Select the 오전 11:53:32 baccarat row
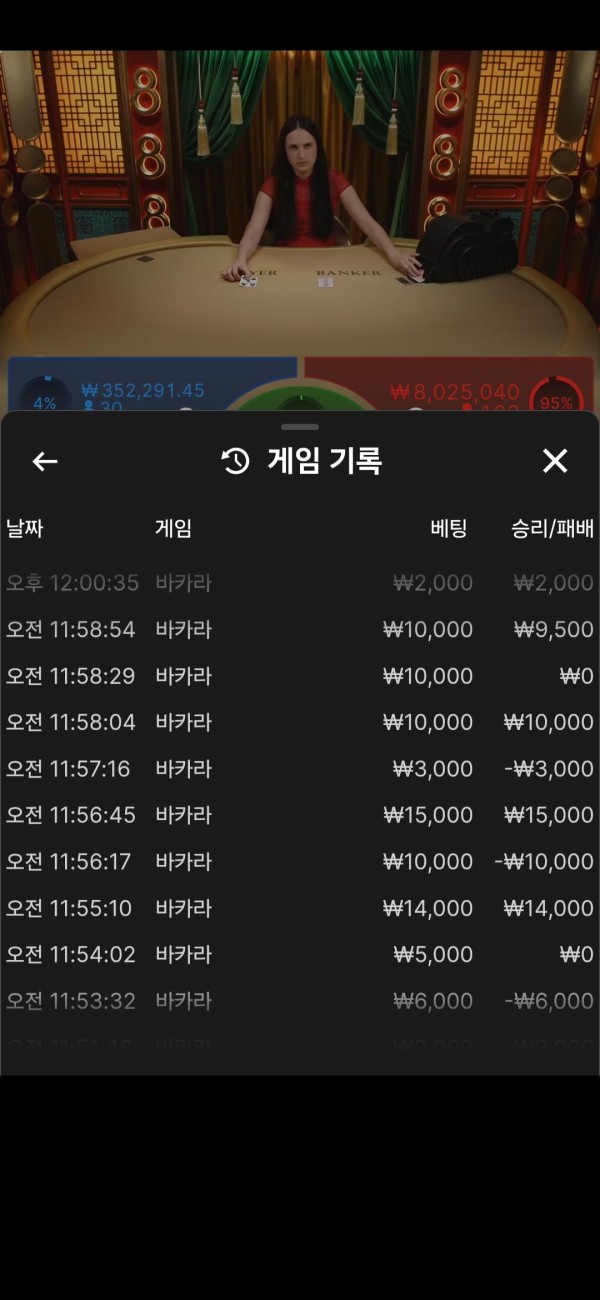The height and width of the screenshot is (1300, 600). 300,1001
